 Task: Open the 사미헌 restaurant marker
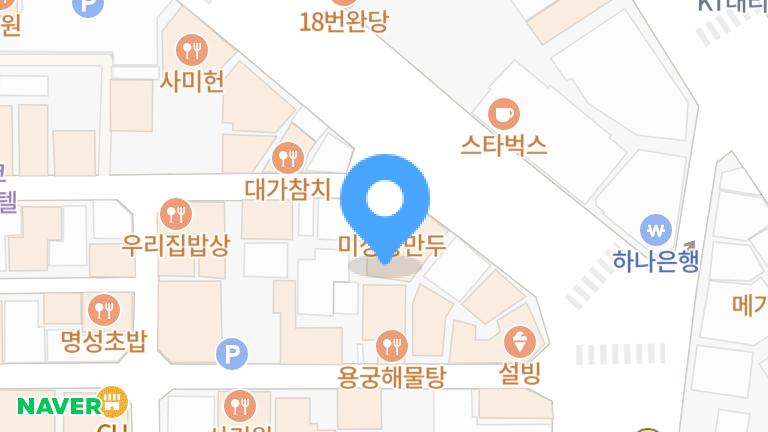click(x=191, y=49)
